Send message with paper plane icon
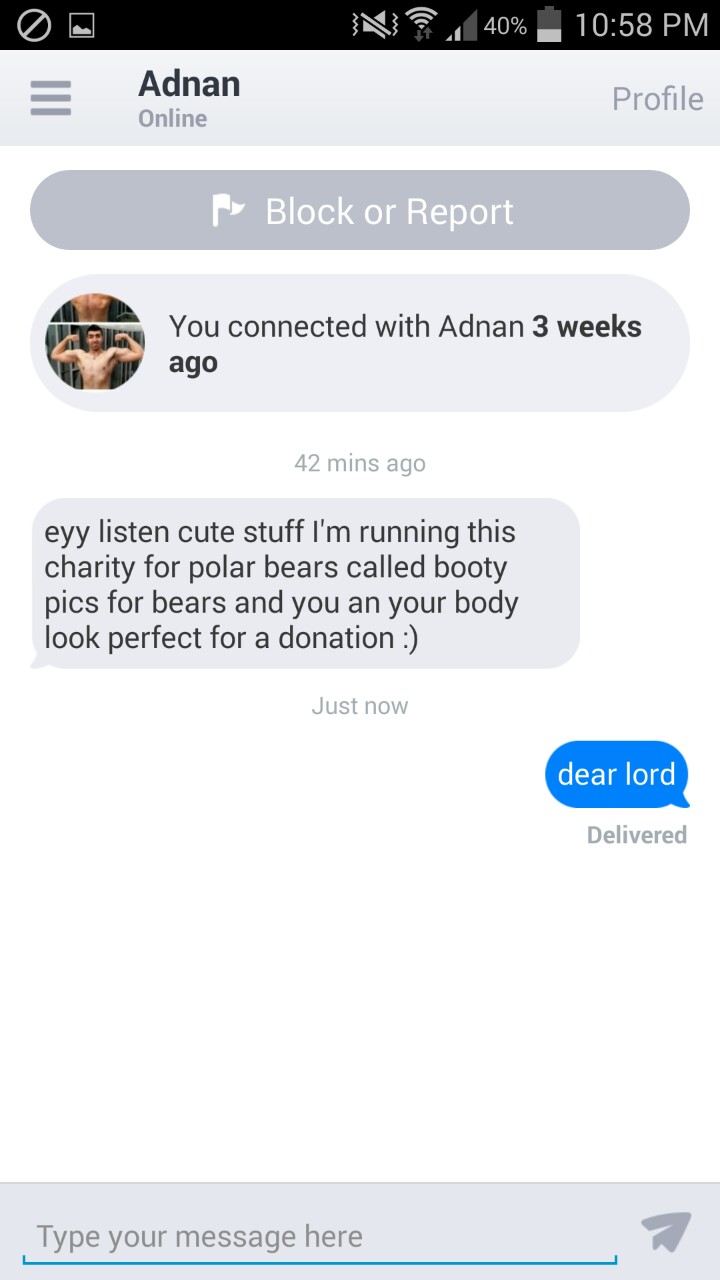720x1280 pixels. 666,1232
